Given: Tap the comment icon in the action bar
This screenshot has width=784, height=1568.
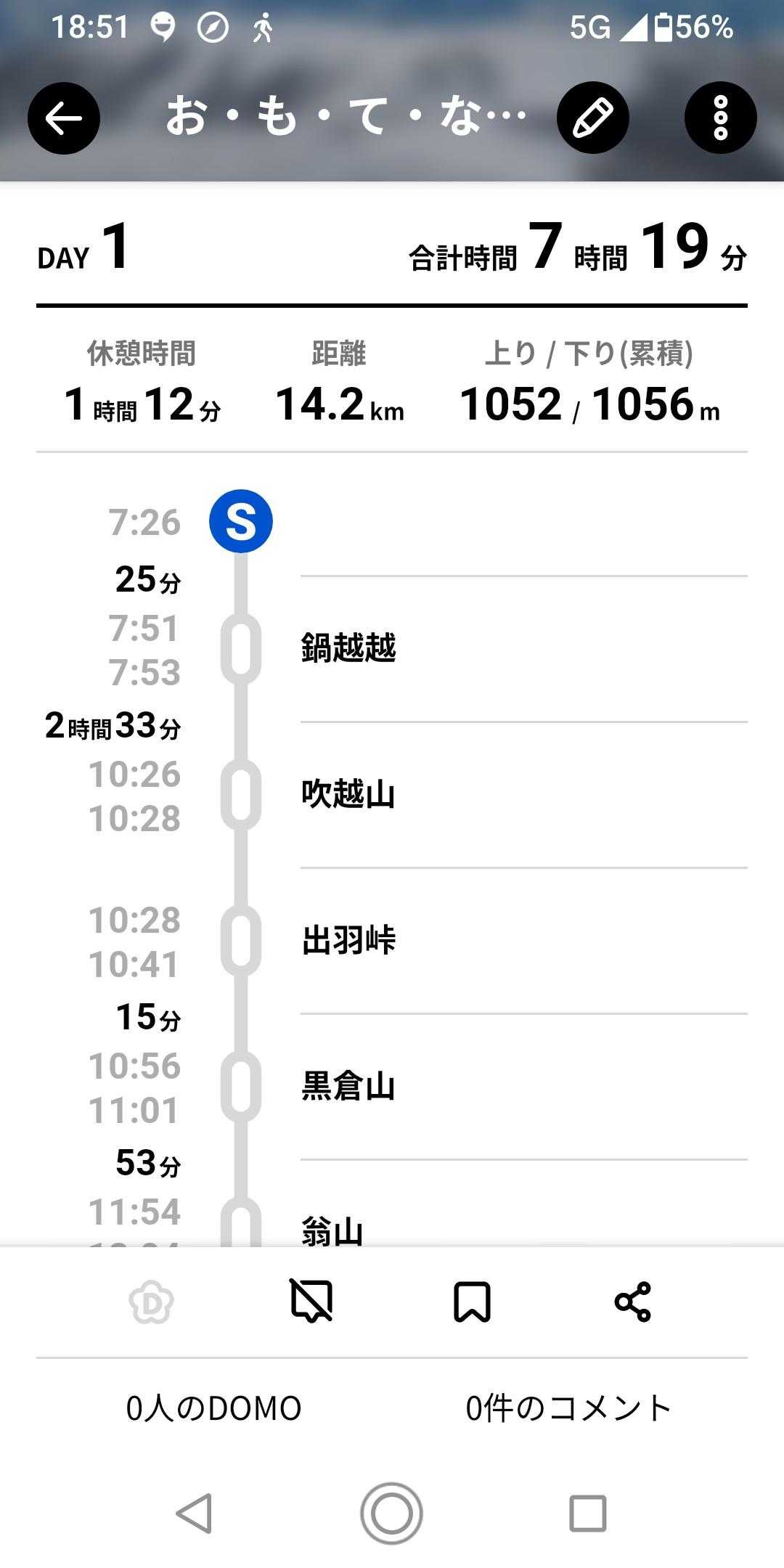Looking at the screenshot, I should [x=311, y=1302].
